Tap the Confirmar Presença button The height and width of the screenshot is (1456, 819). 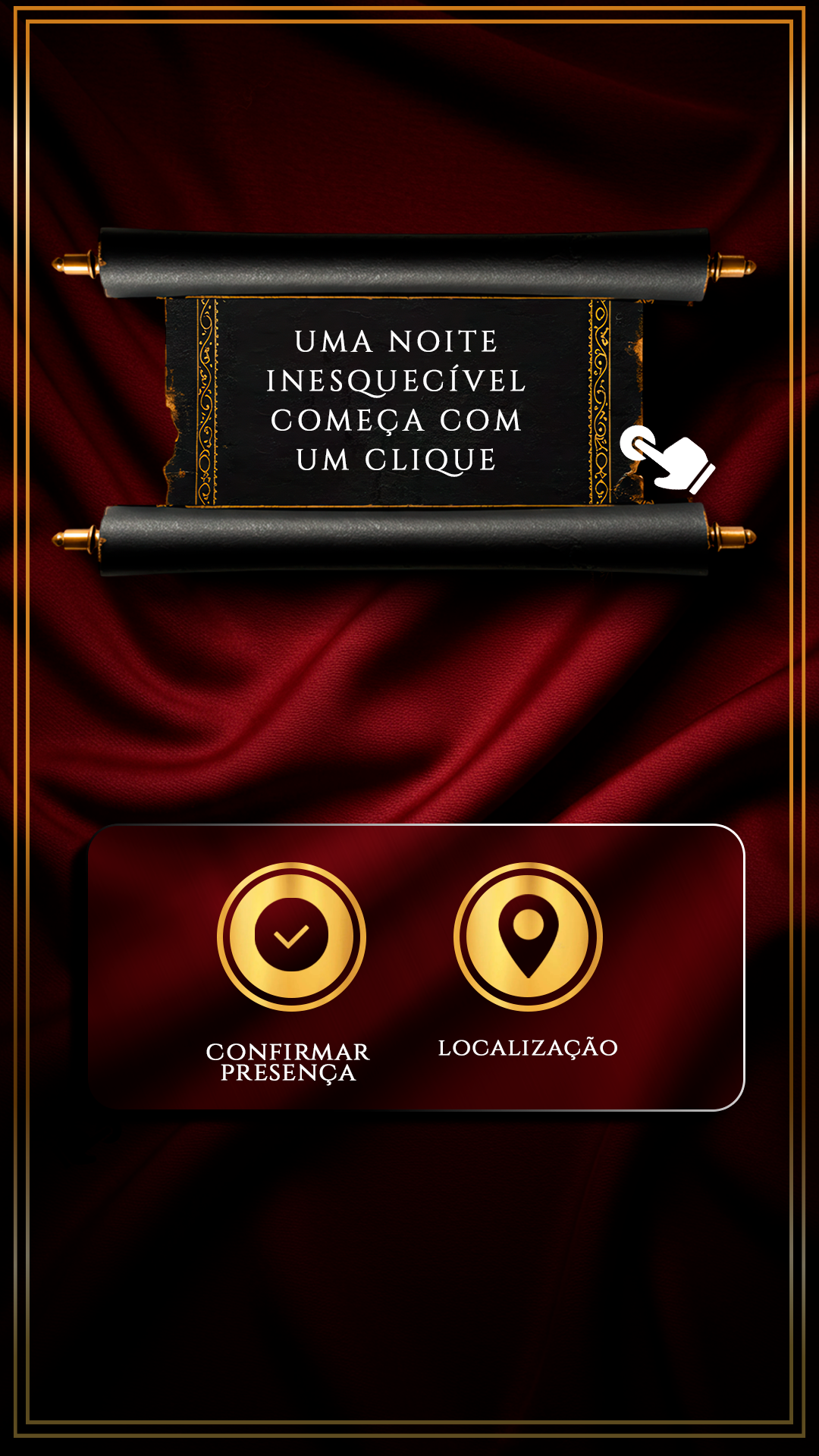coord(291,937)
